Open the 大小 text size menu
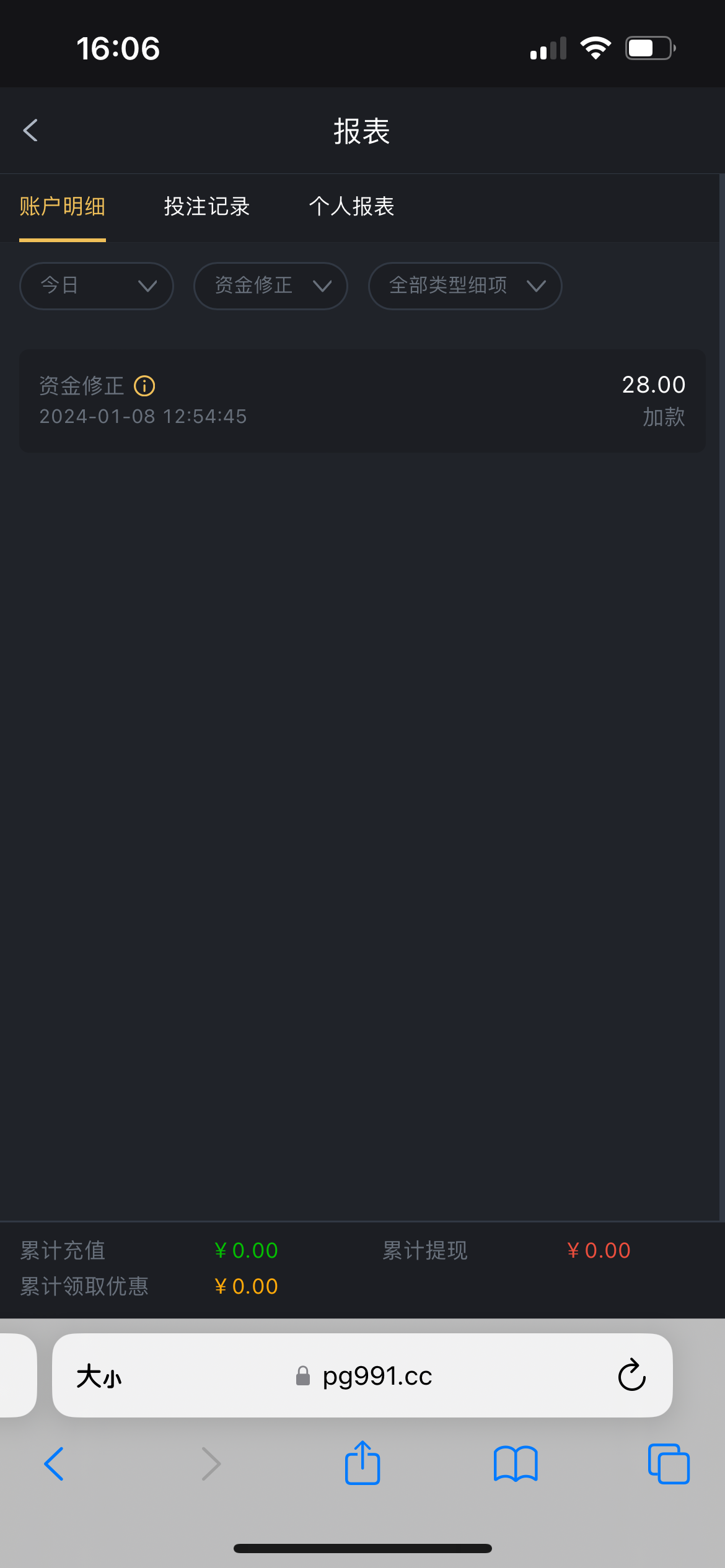The width and height of the screenshot is (725, 1568). (99, 1376)
